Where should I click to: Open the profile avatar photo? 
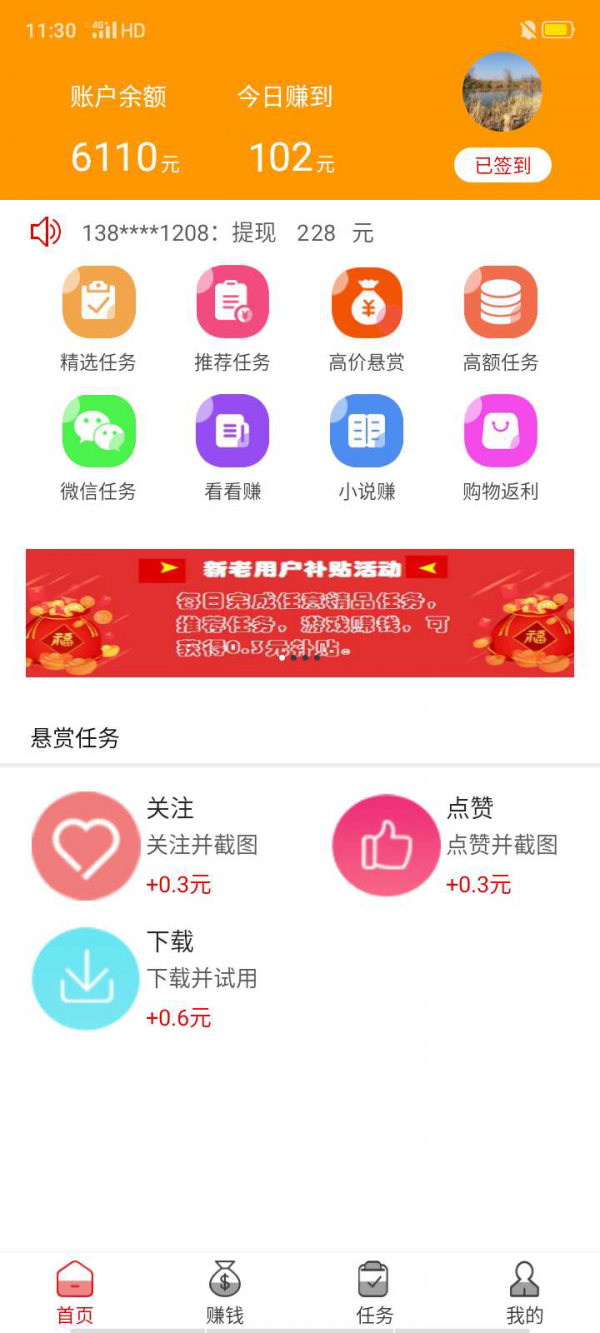(x=502, y=92)
